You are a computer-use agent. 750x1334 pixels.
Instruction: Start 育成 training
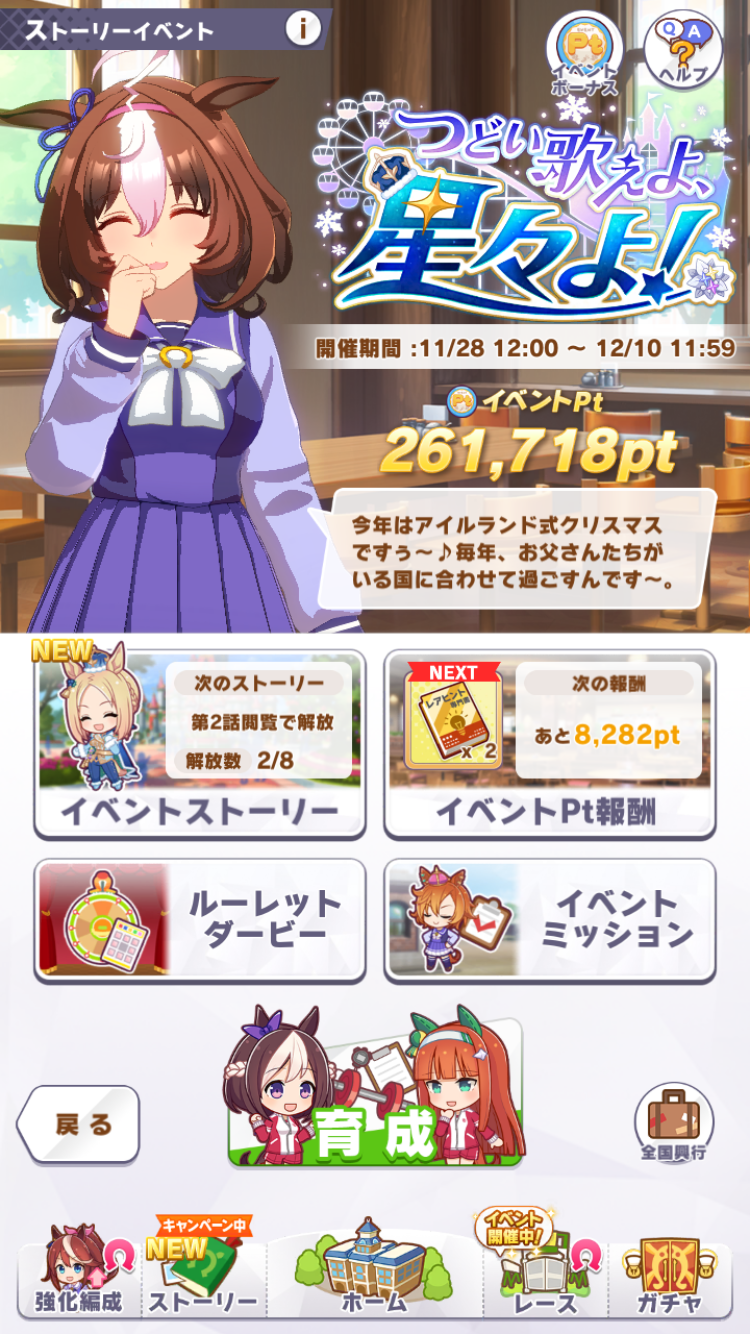pos(375,1090)
